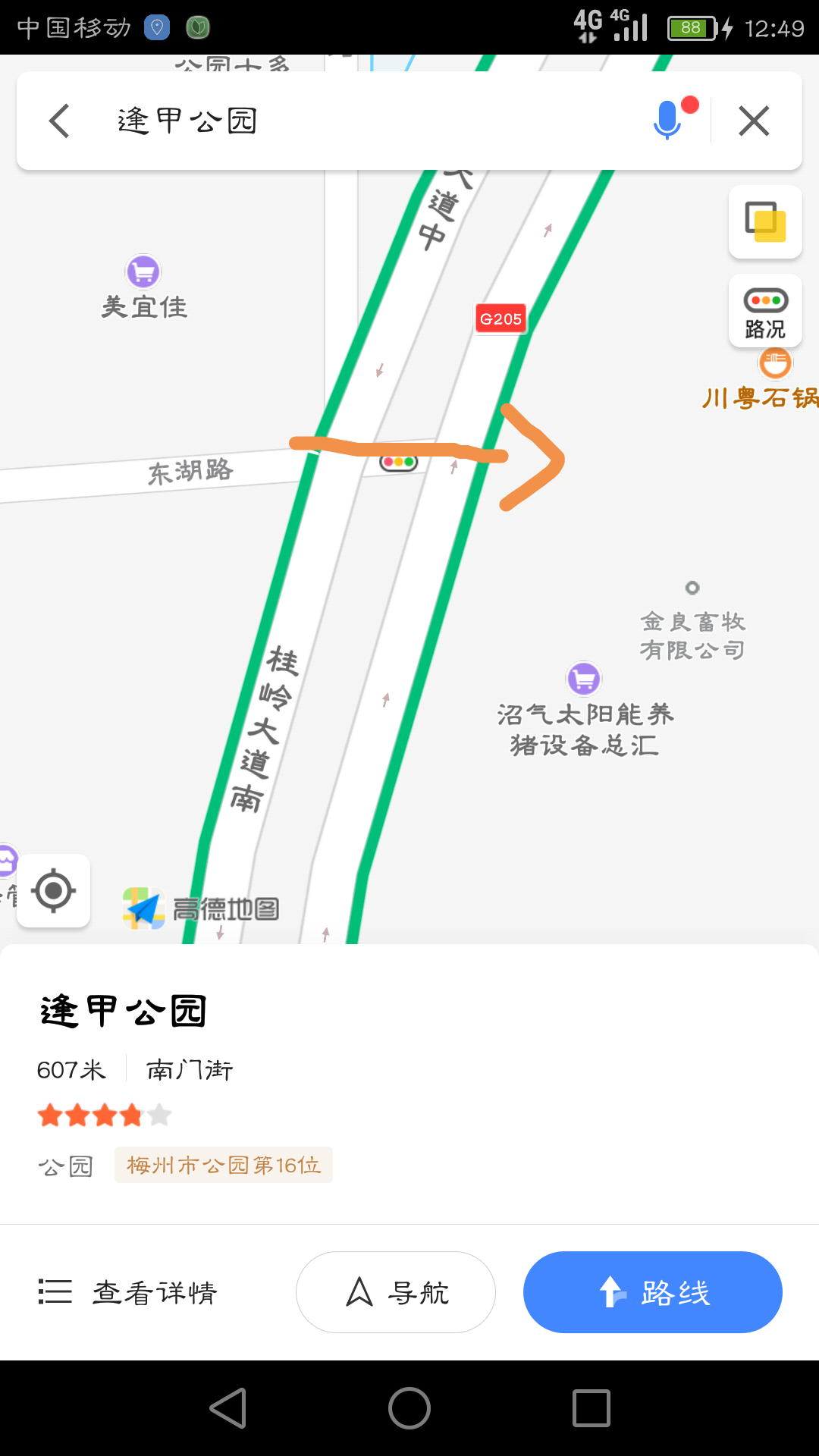Toggle the 路况 traffic layer
Viewport: 819px width, 1456px height.
coord(765,312)
